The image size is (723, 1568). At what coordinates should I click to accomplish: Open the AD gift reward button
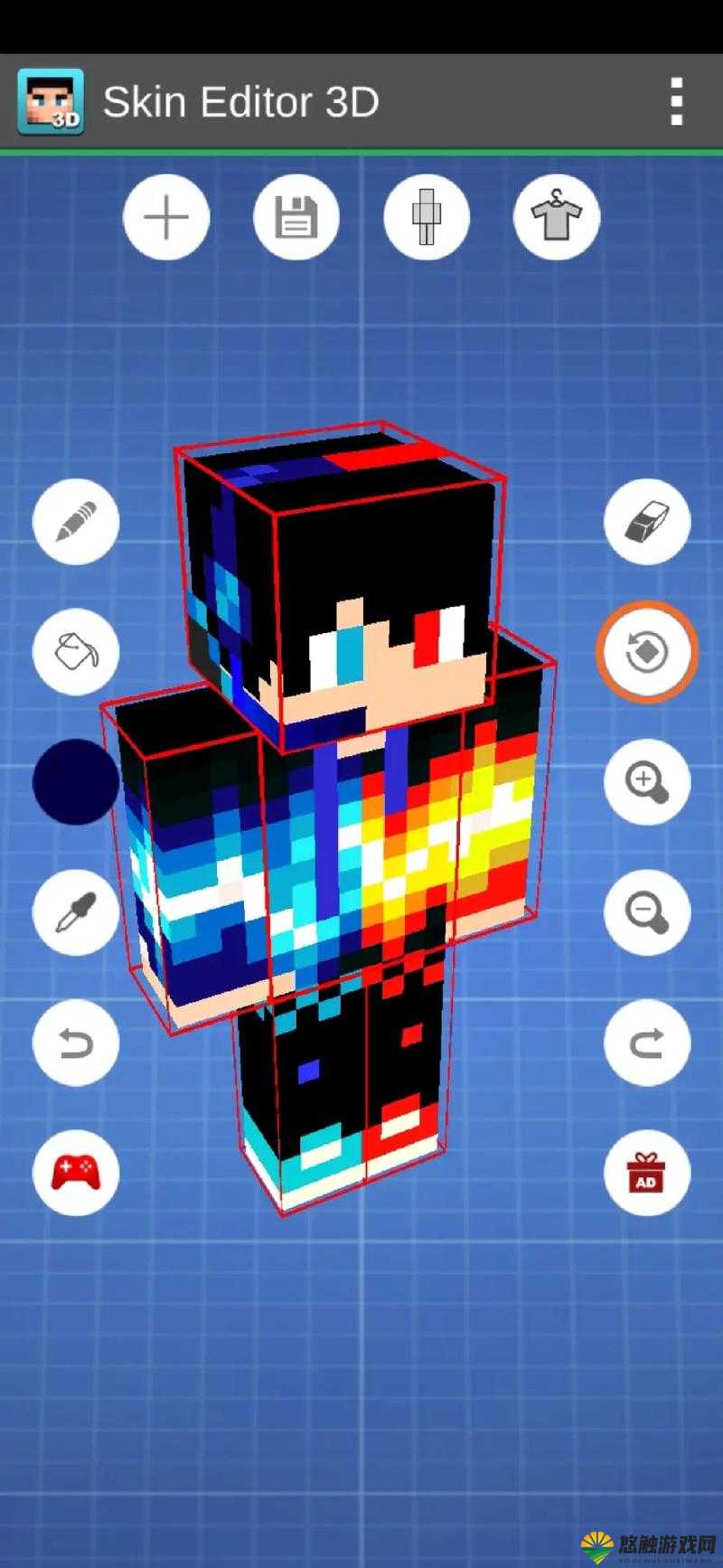point(647,1172)
